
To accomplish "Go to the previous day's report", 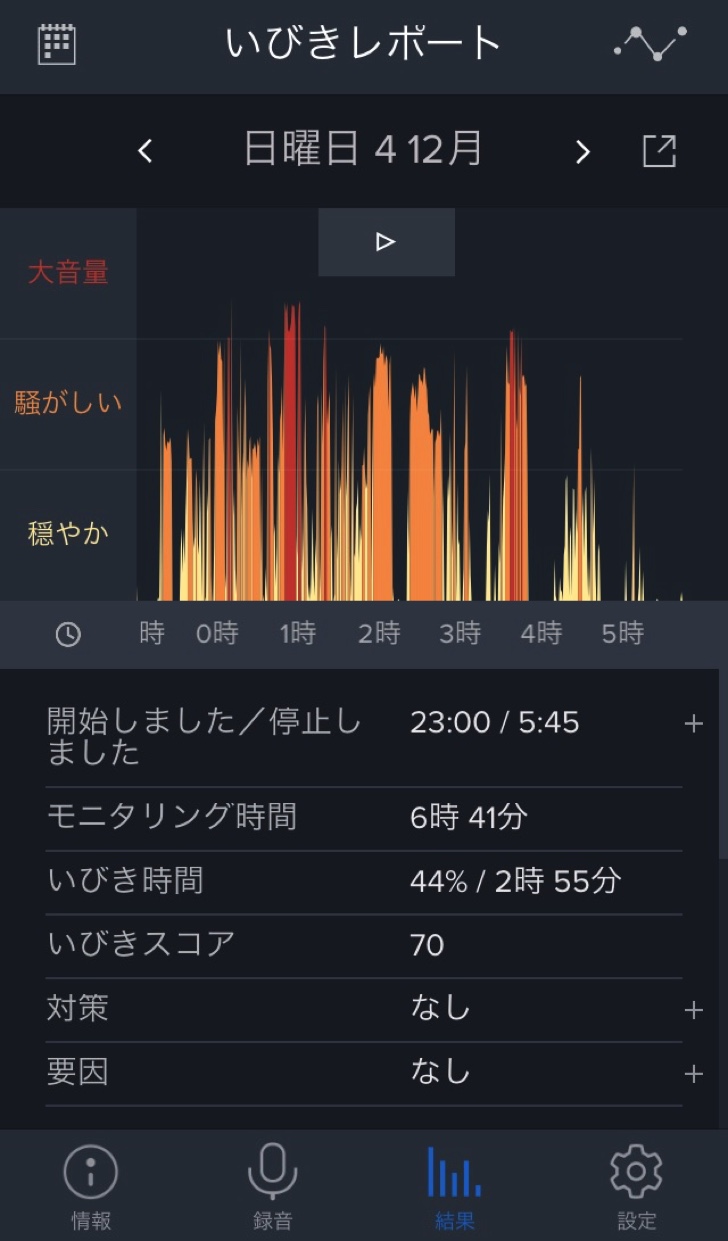I will click(x=146, y=151).
